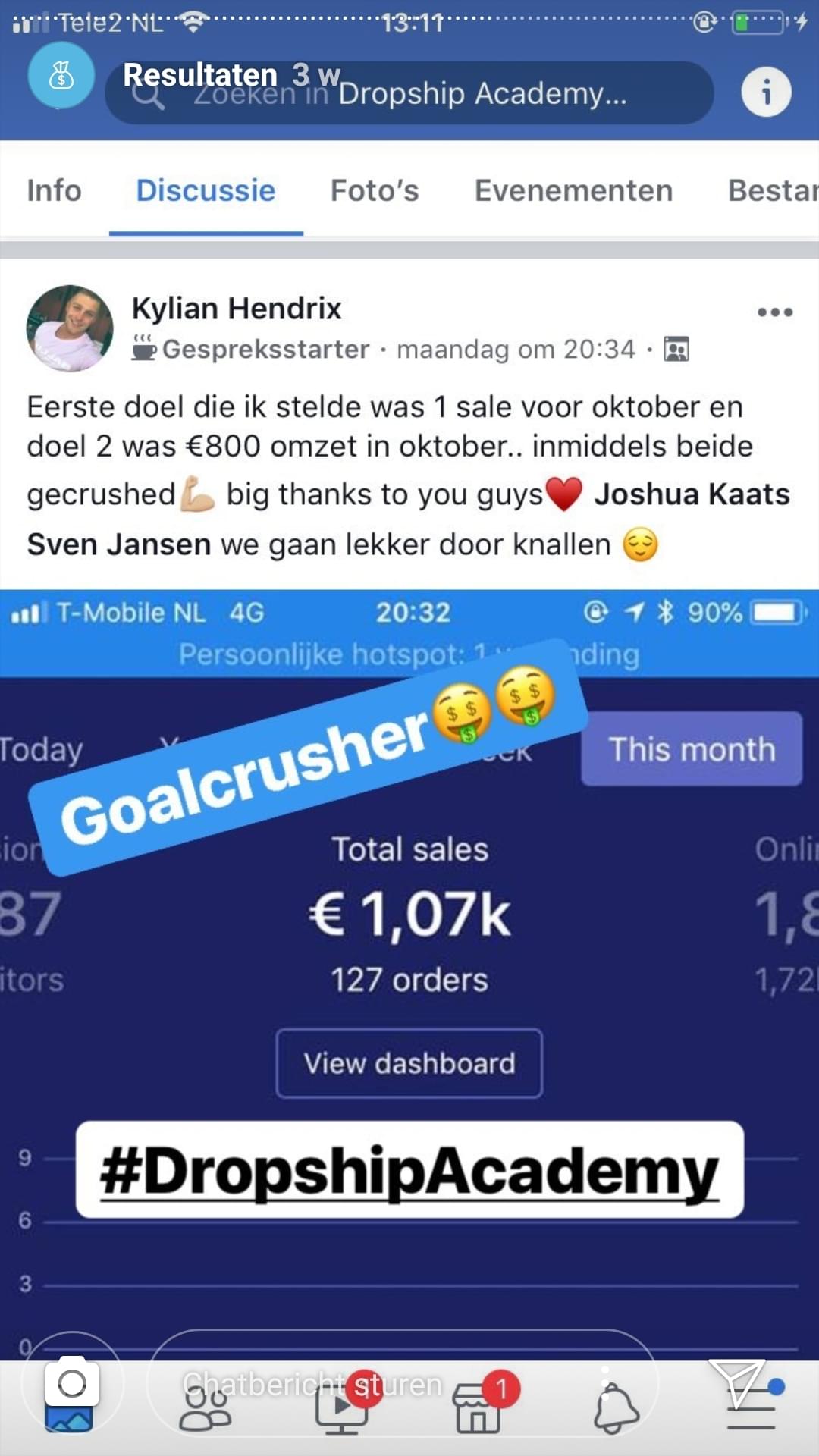
Task: Open the Resultaten highlight avatar
Action: point(61,75)
